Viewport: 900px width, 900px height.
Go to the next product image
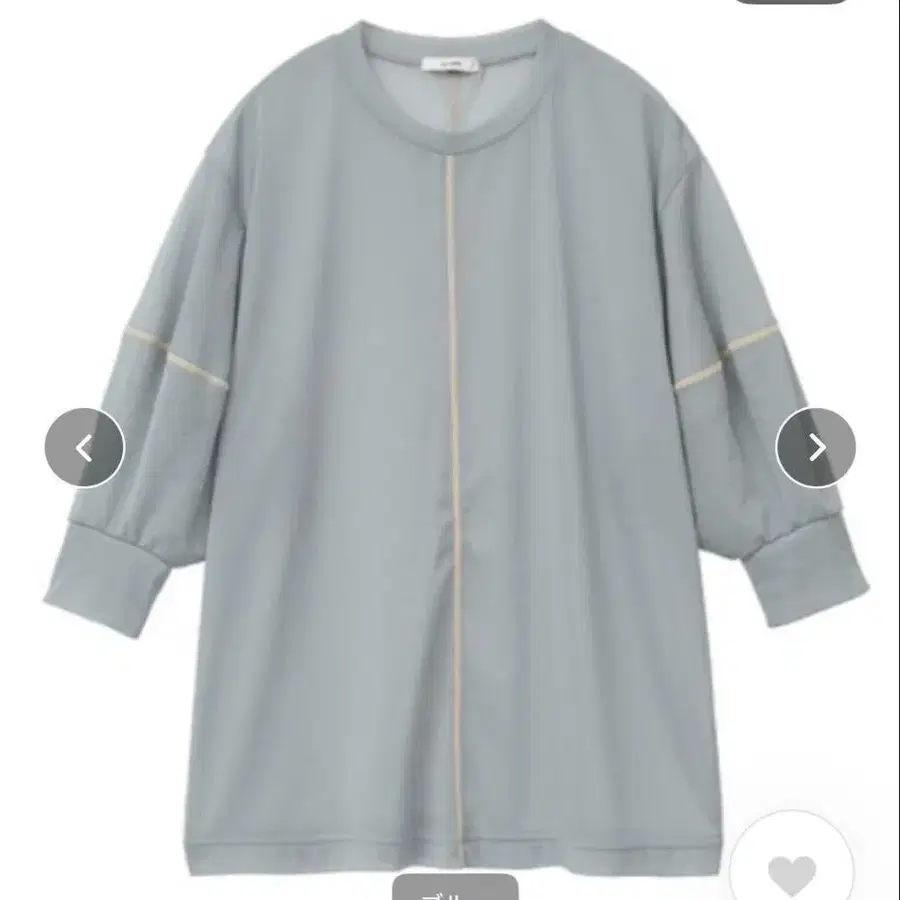(x=816, y=448)
